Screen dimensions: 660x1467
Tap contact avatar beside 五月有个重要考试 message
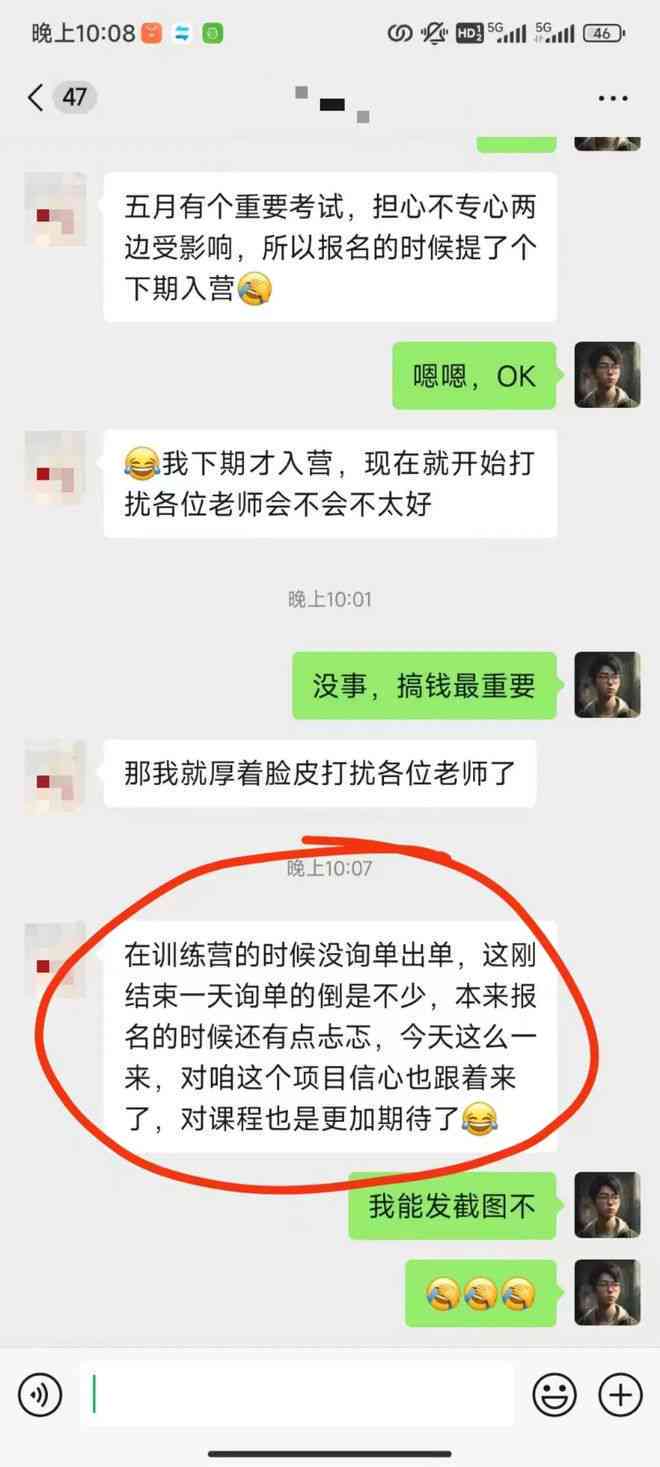click(x=55, y=210)
